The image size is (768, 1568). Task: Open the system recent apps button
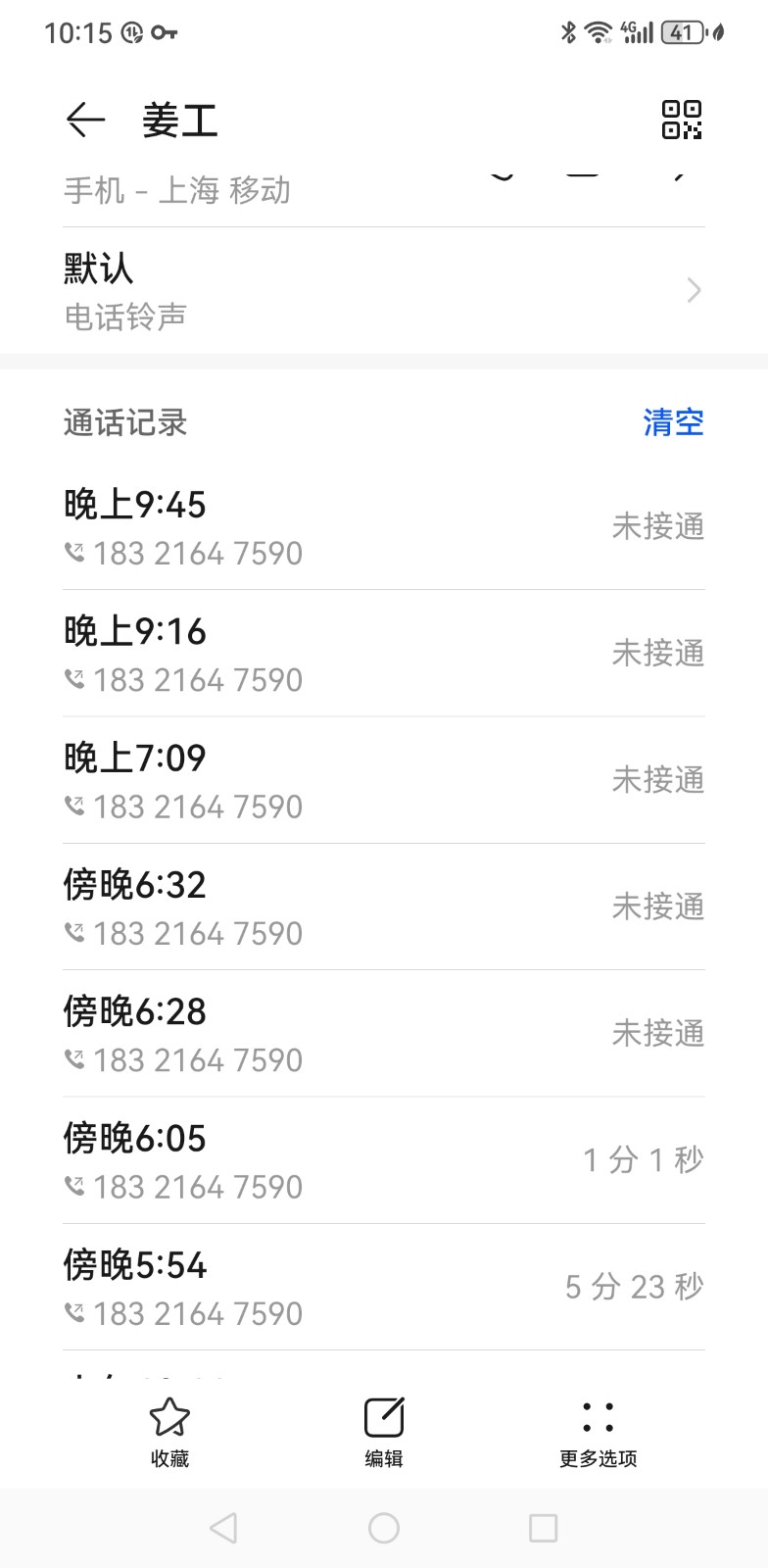click(x=543, y=1528)
